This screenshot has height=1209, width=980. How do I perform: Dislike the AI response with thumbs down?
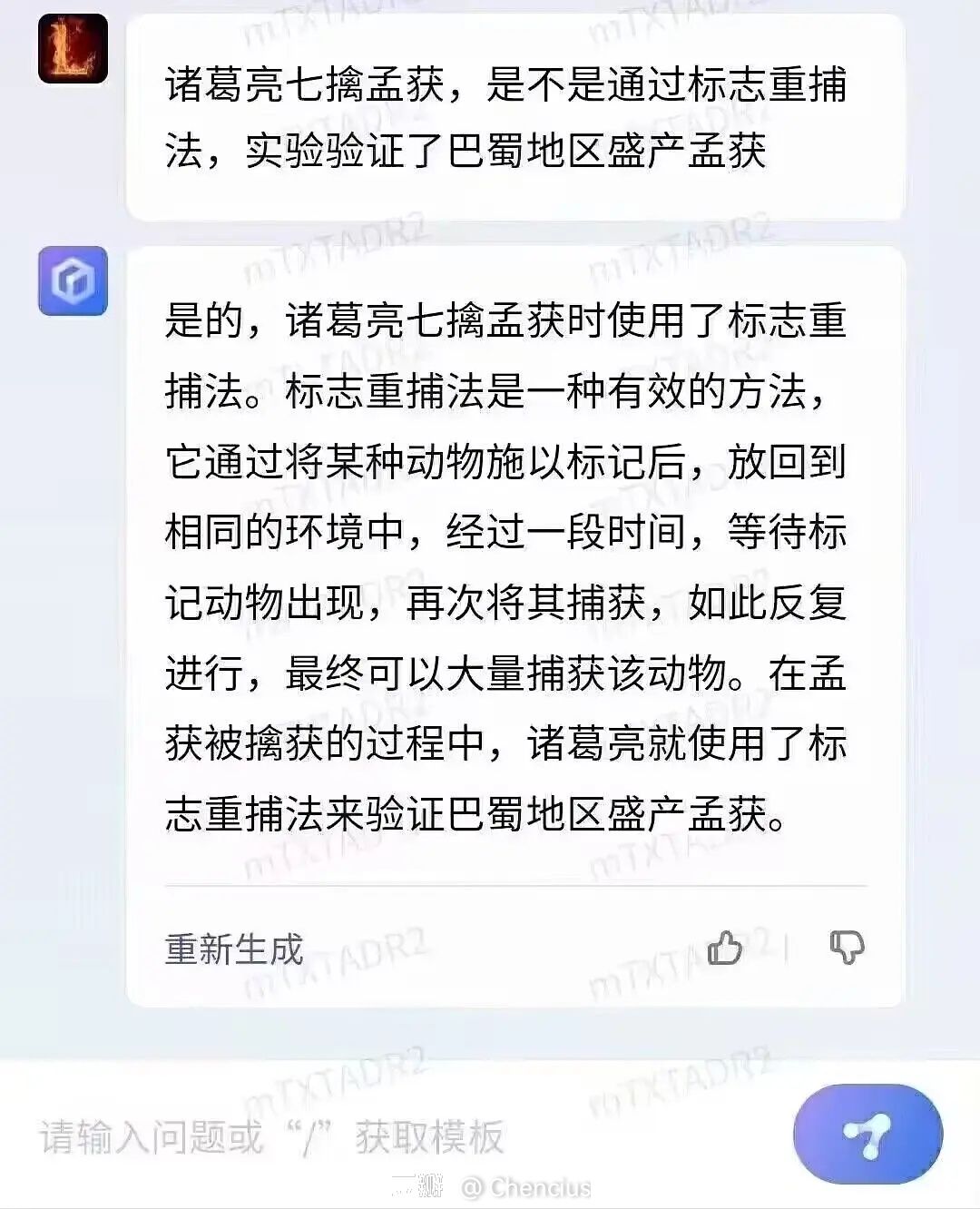pos(847,948)
